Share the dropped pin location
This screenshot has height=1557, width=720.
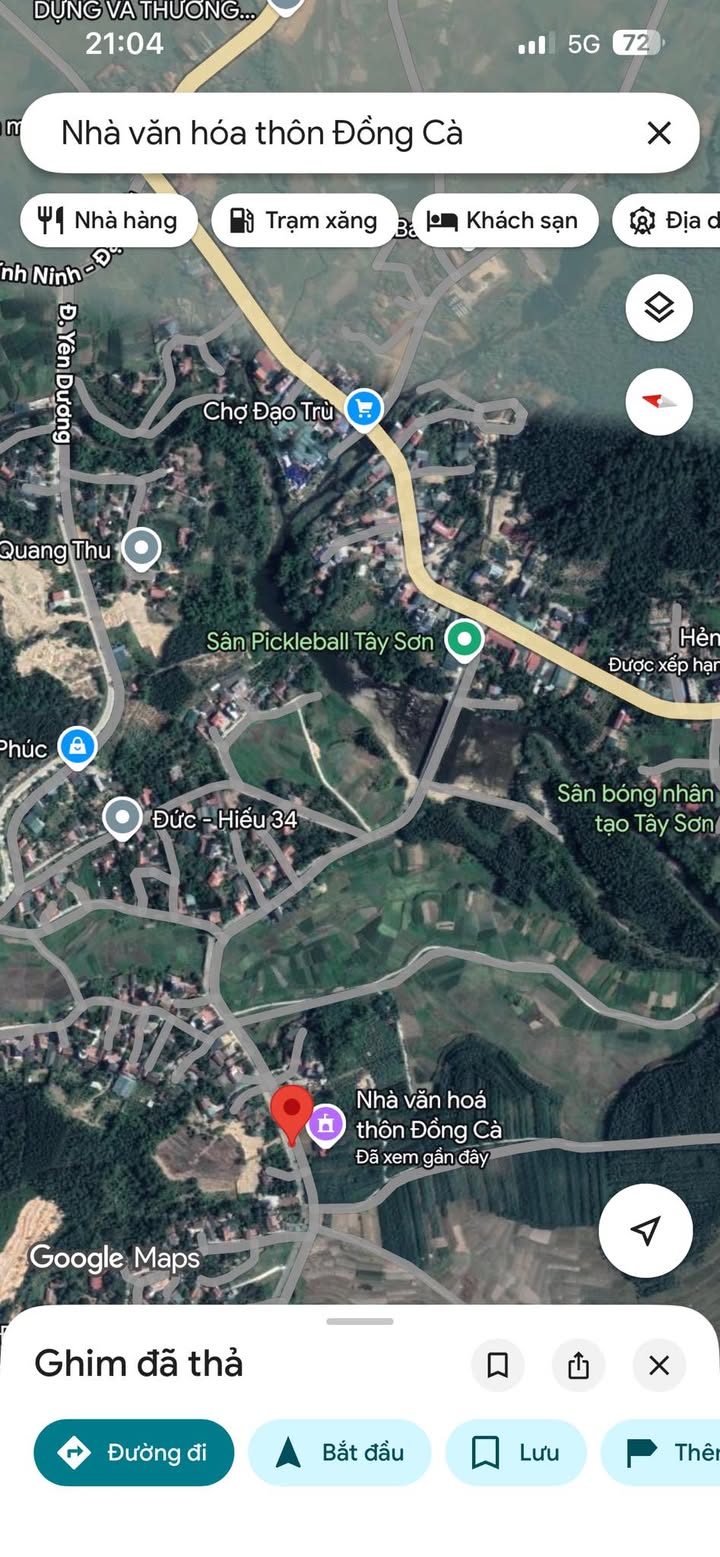(578, 1365)
